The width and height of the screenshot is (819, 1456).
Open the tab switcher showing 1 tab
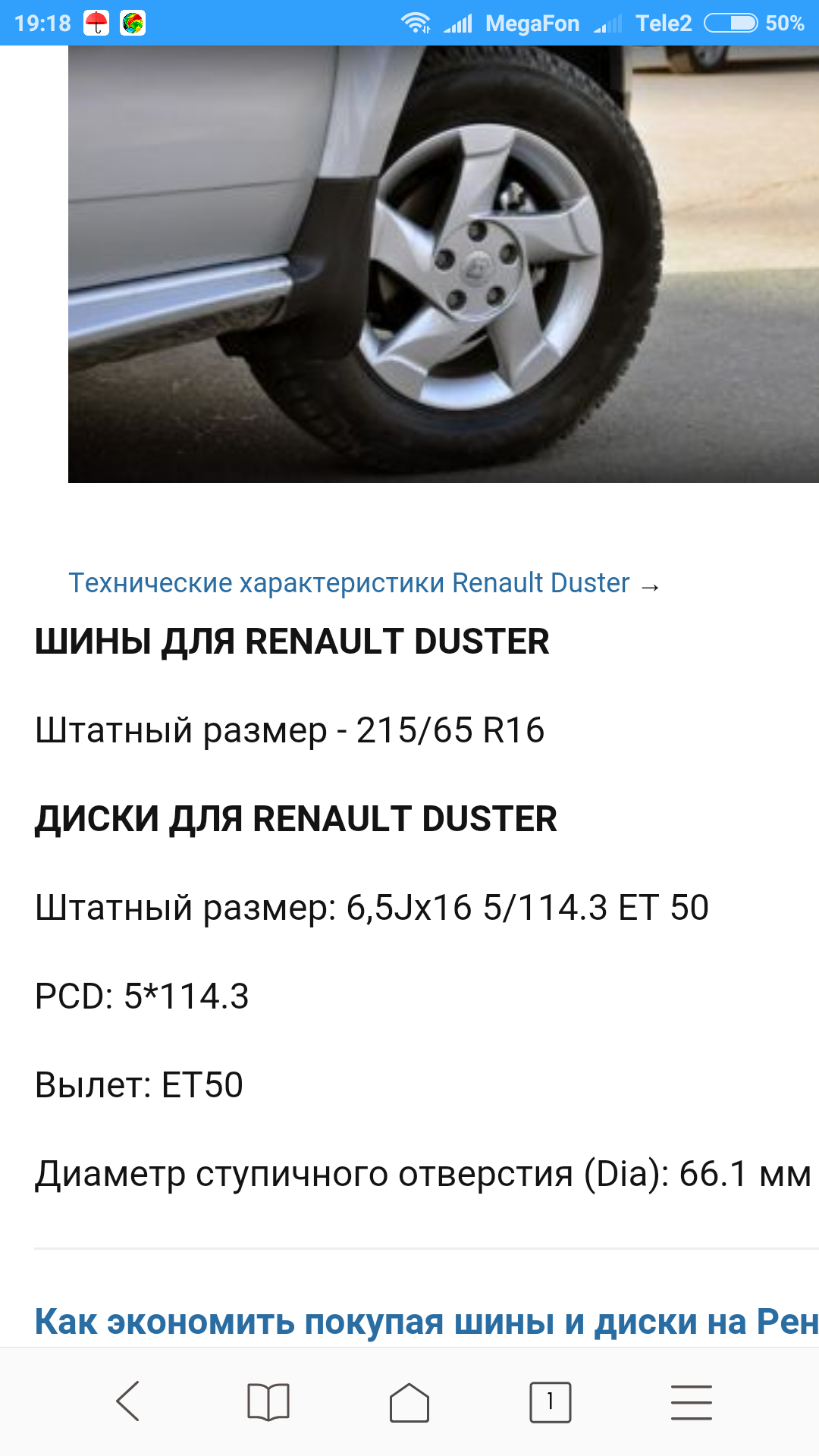[x=550, y=1401]
